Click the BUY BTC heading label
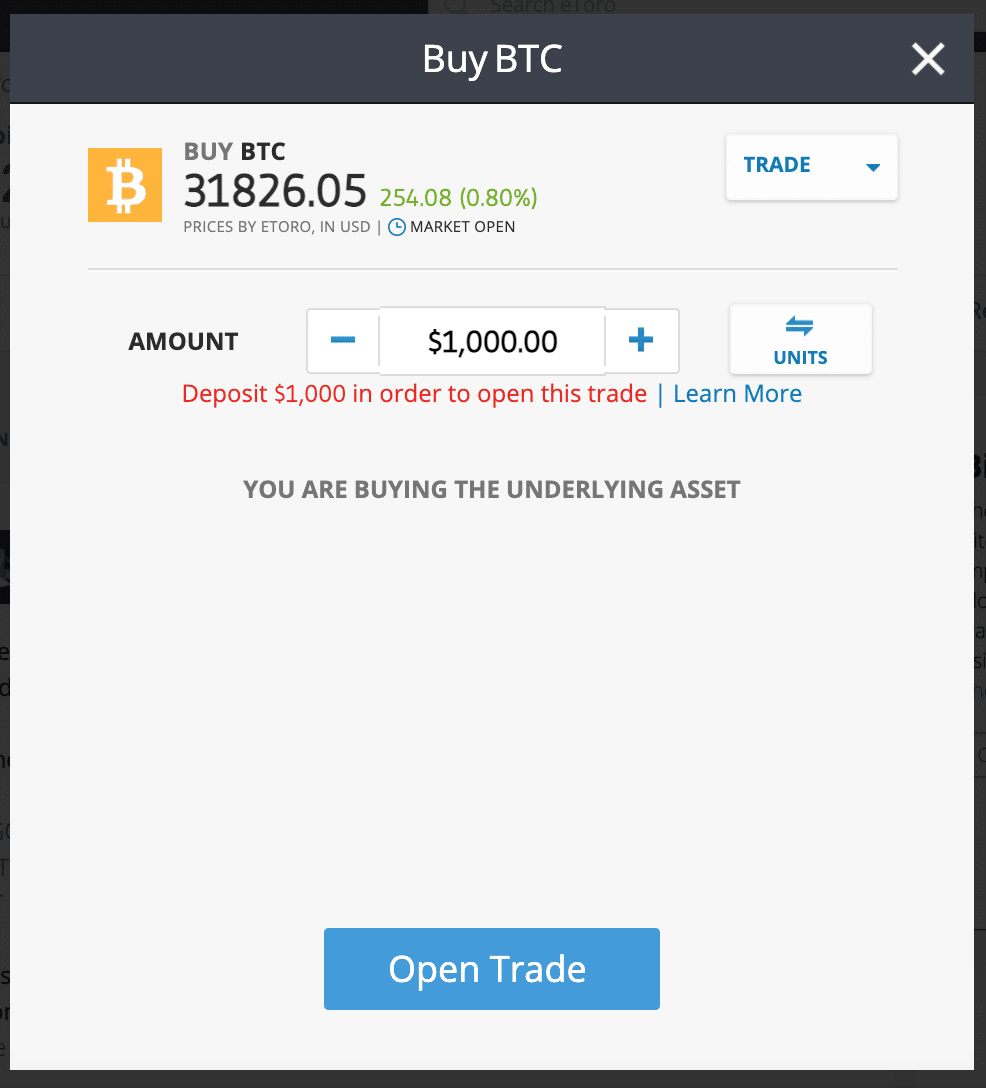The height and width of the screenshot is (1088, 986). click(234, 151)
